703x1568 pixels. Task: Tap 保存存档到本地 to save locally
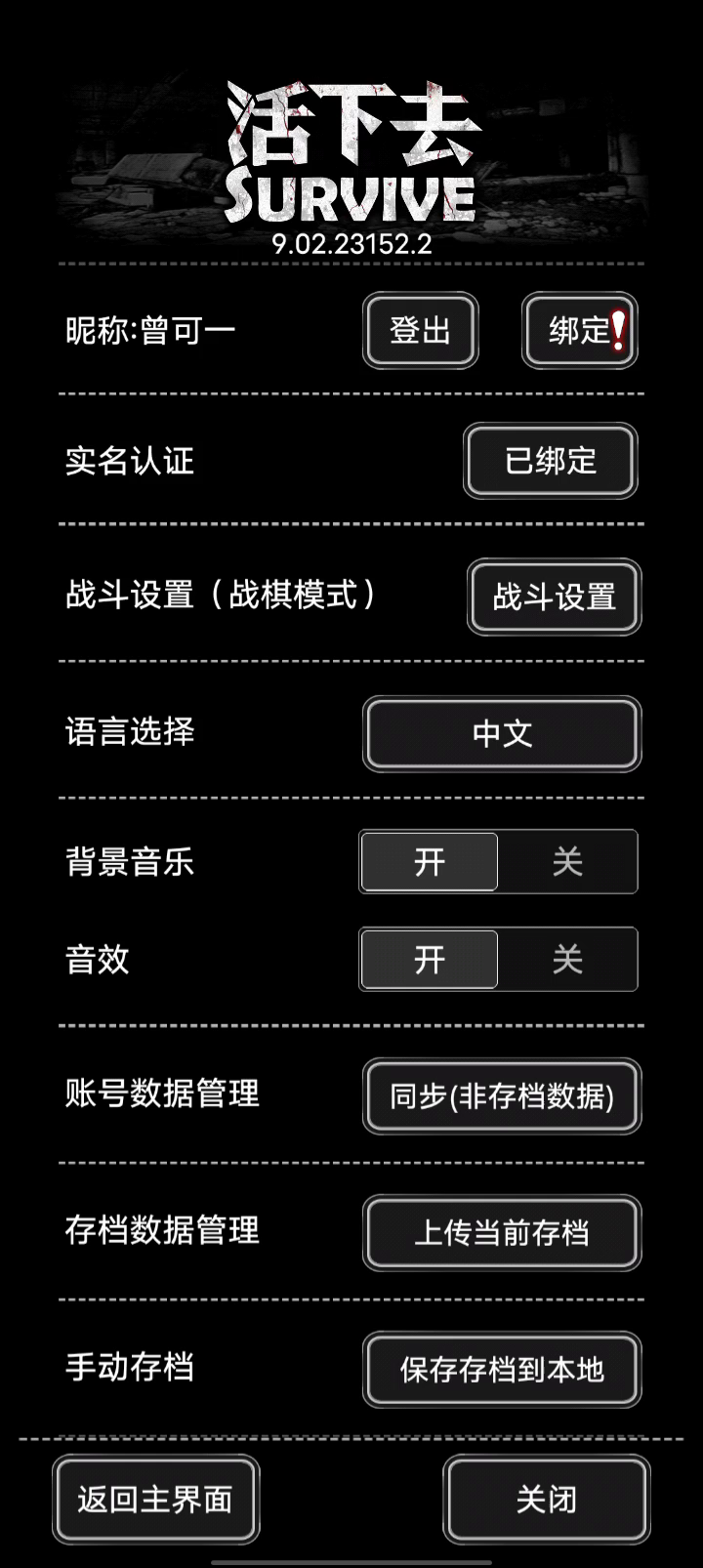tap(502, 1370)
